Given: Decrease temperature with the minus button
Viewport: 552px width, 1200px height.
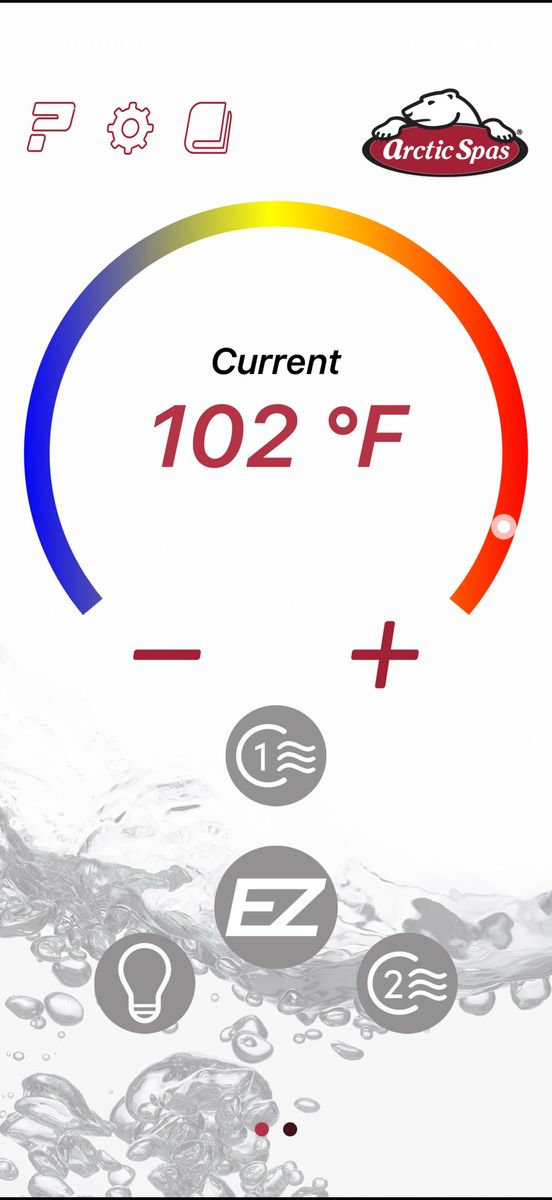Looking at the screenshot, I should pyautogui.click(x=167, y=655).
